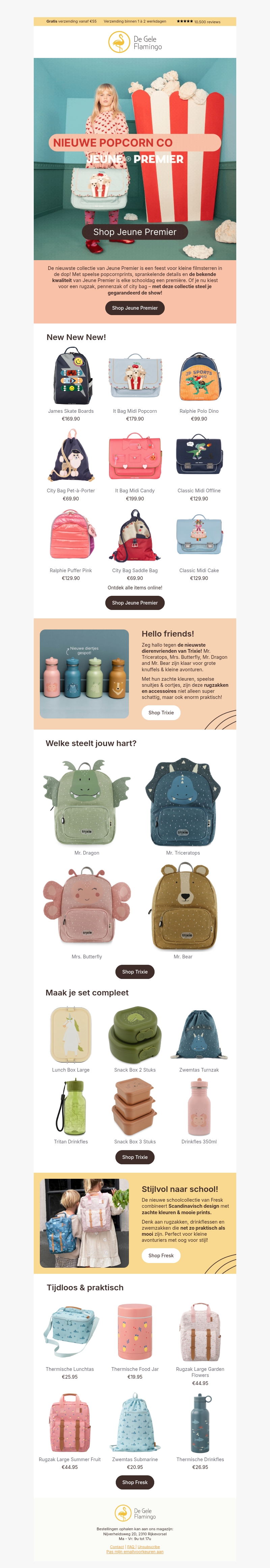Tap the white Shop Trixie button under Hello friends
The image size is (270, 1568).
[161, 712]
